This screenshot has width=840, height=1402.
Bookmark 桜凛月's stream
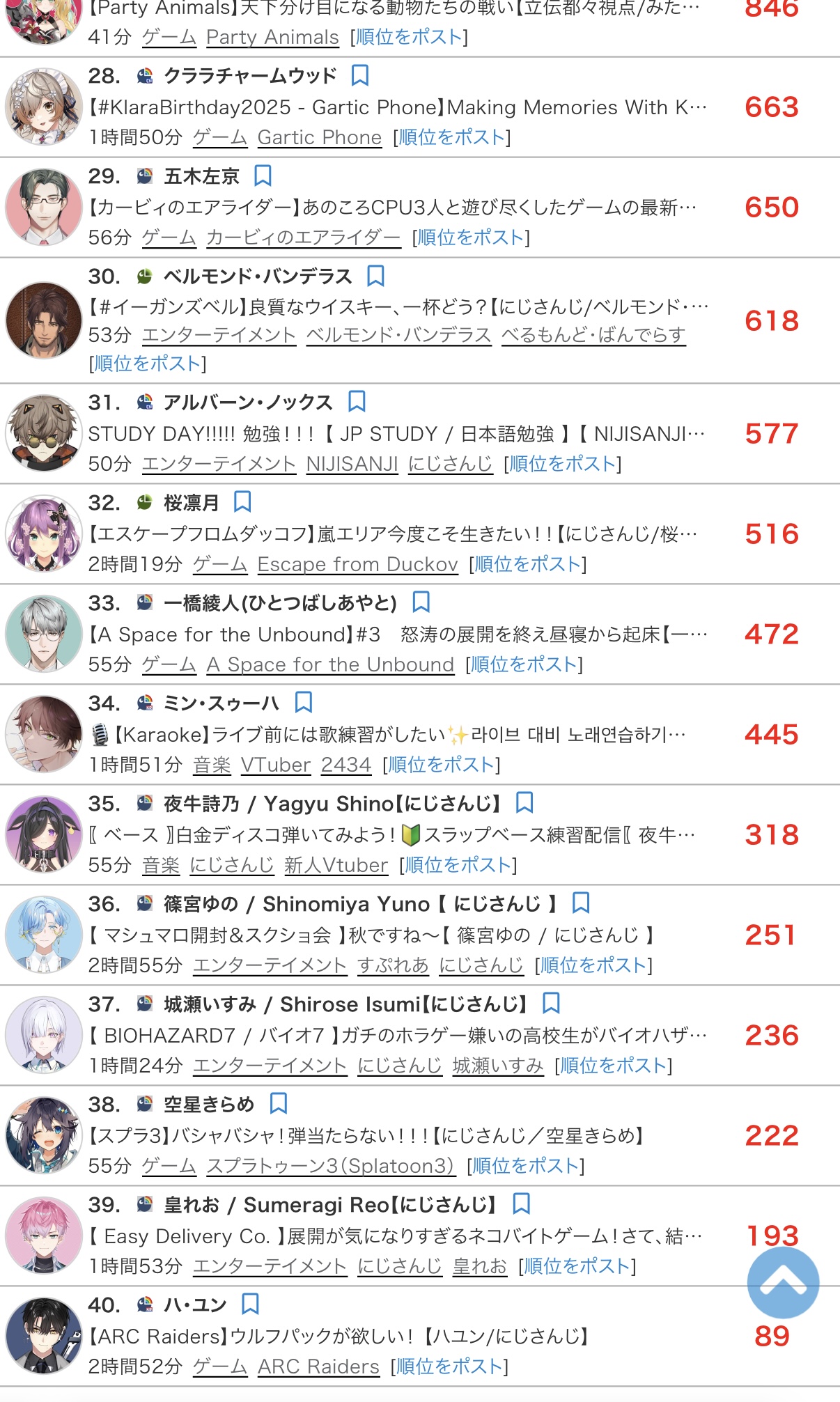pyautogui.click(x=242, y=501)
